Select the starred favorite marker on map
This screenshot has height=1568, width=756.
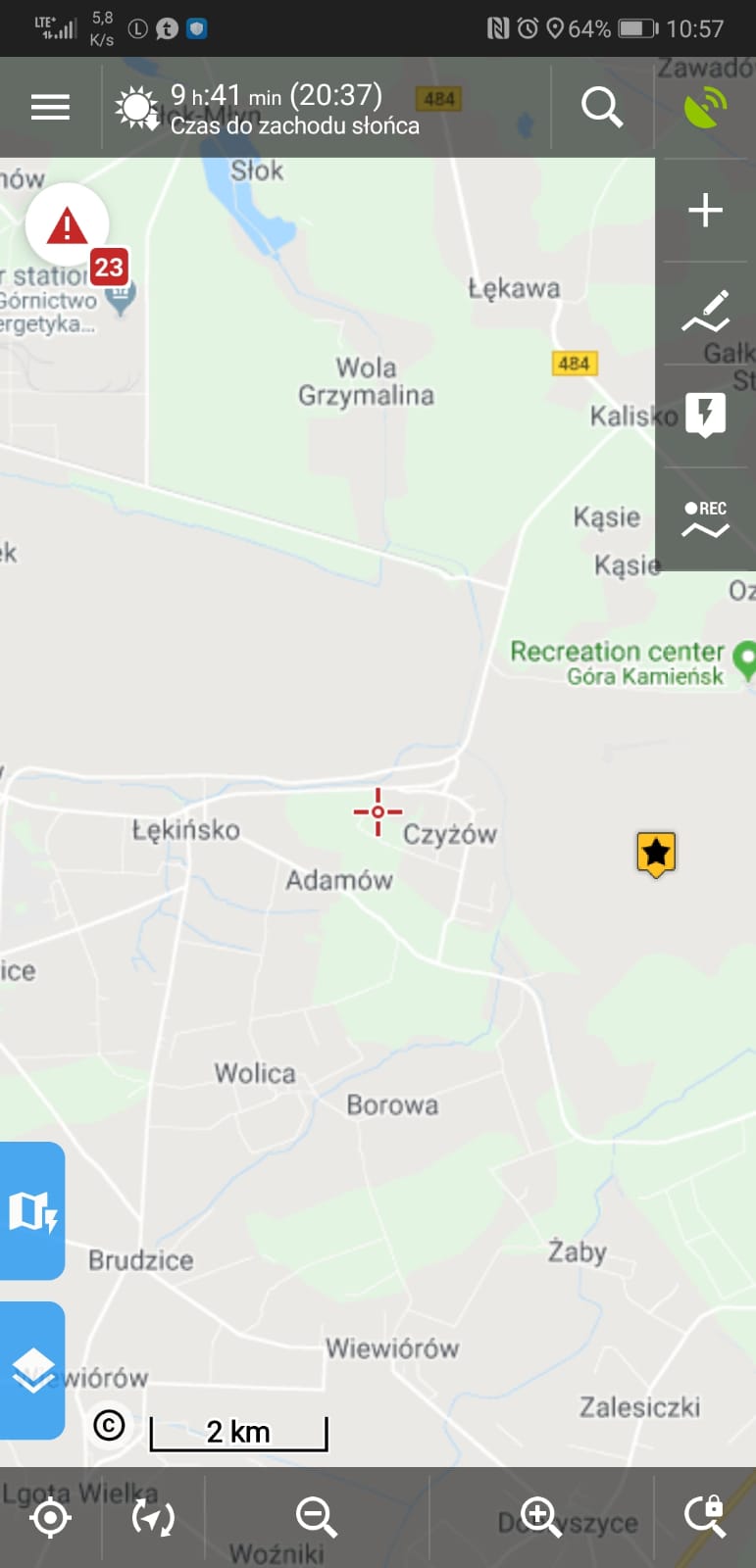click(x=656, y=853)
